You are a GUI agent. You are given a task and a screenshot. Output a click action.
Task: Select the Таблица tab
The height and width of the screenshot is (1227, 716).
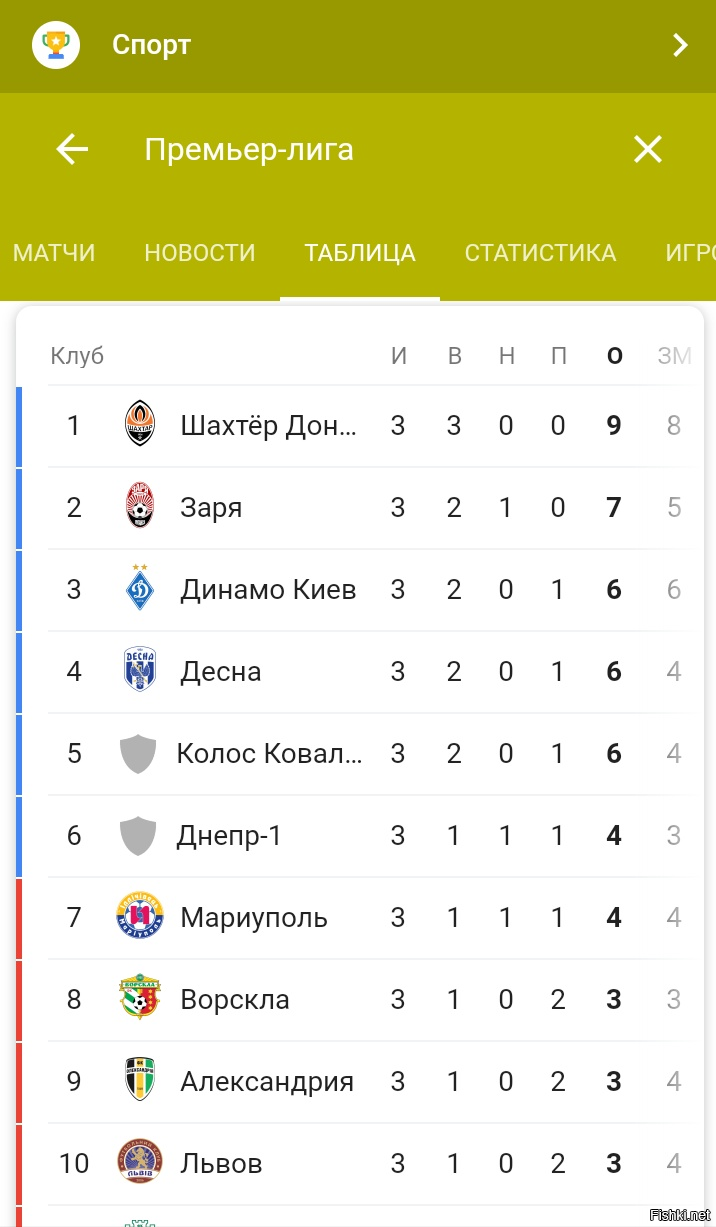point(360,253)
